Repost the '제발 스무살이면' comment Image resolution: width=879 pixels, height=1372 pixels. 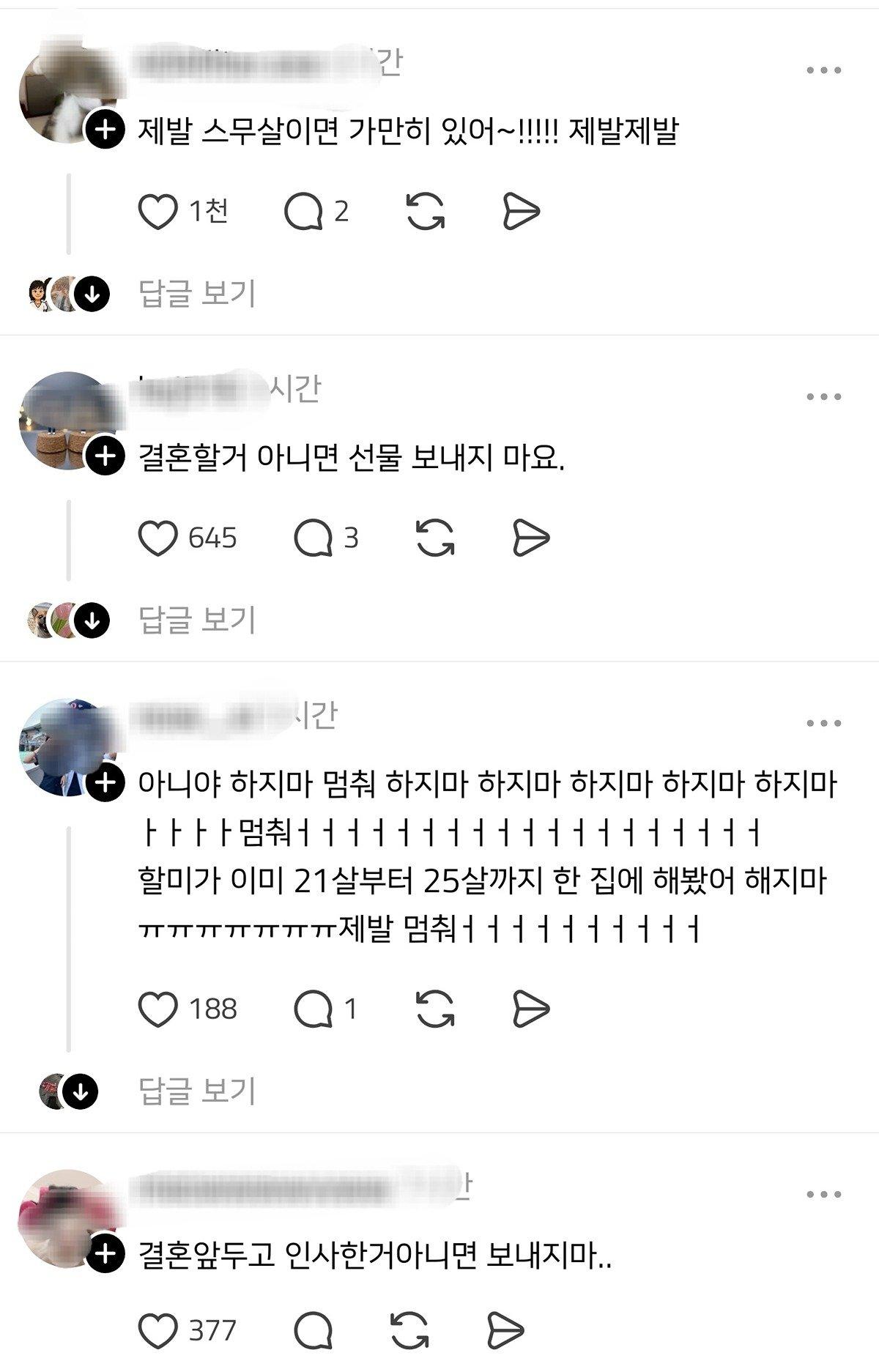click(x=426, y=212)
